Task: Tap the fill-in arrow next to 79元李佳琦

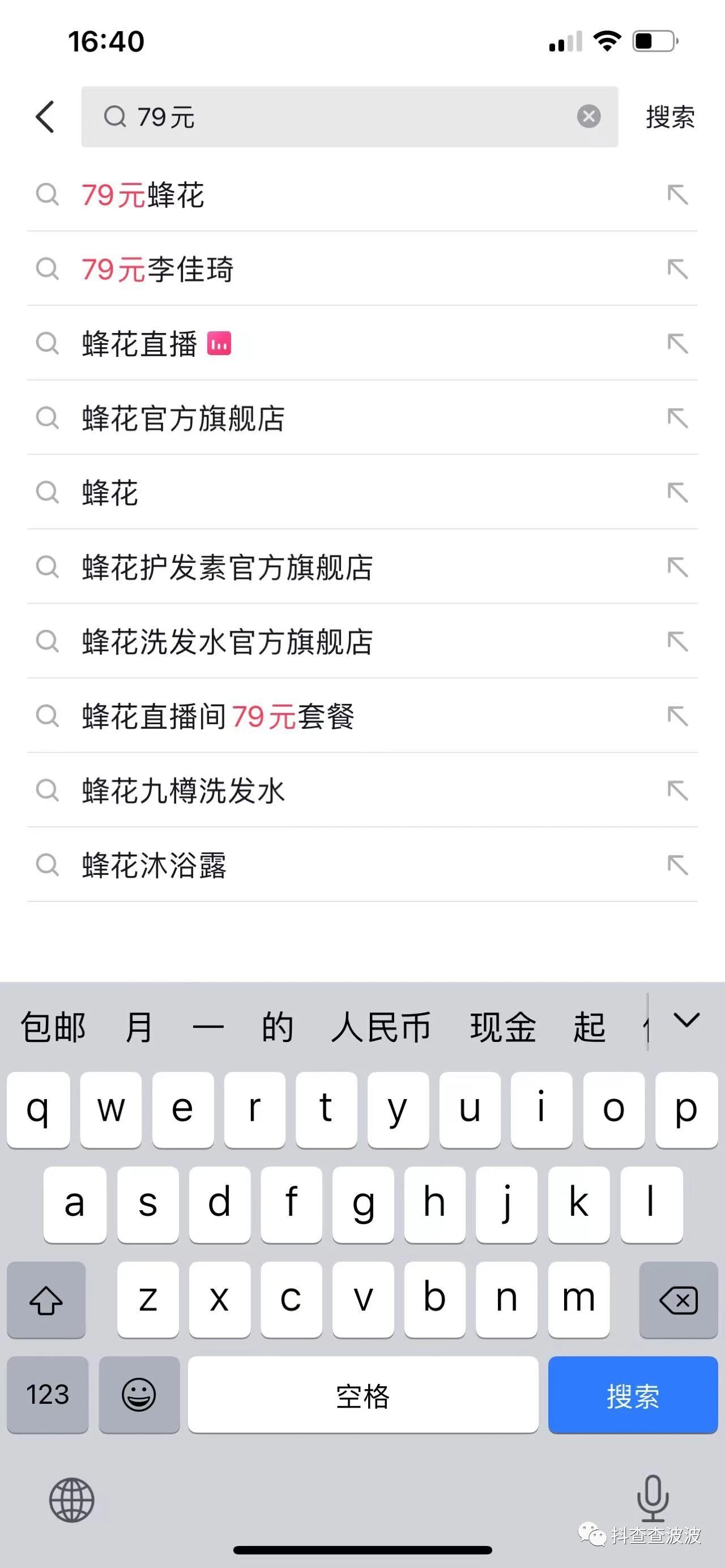Action: (677, 270)
